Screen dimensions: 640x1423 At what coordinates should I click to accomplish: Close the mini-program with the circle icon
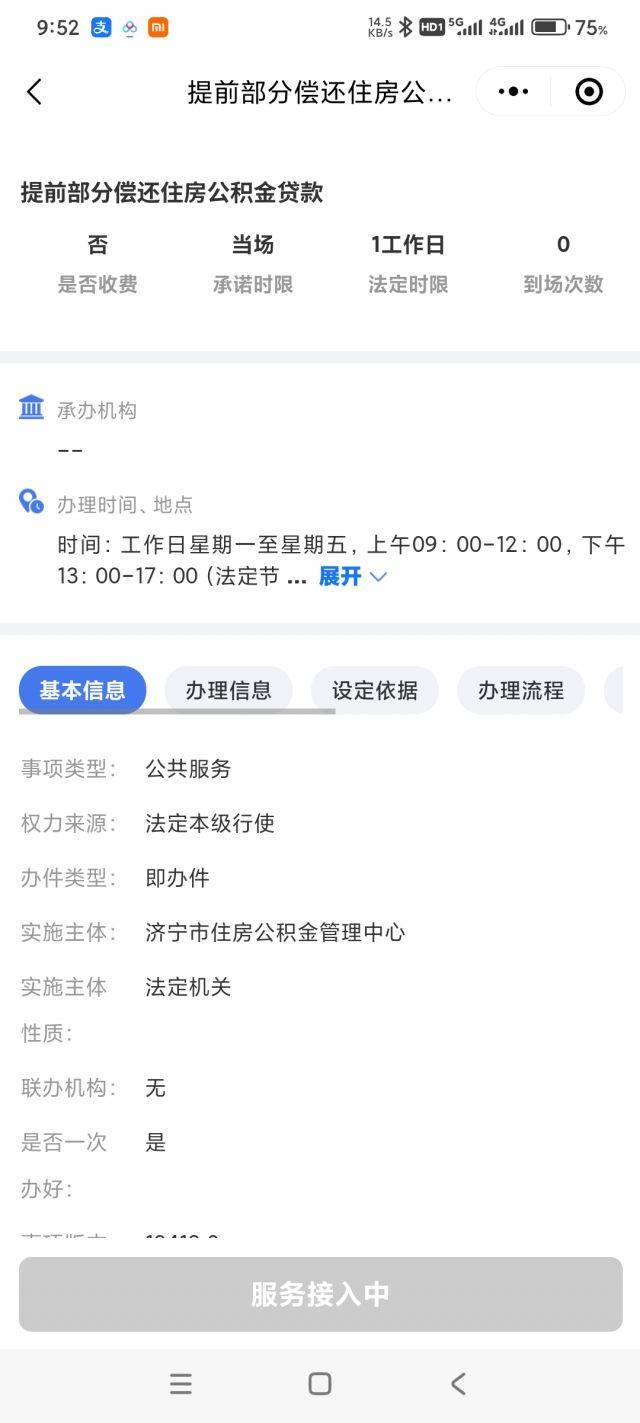click(589, 92)
